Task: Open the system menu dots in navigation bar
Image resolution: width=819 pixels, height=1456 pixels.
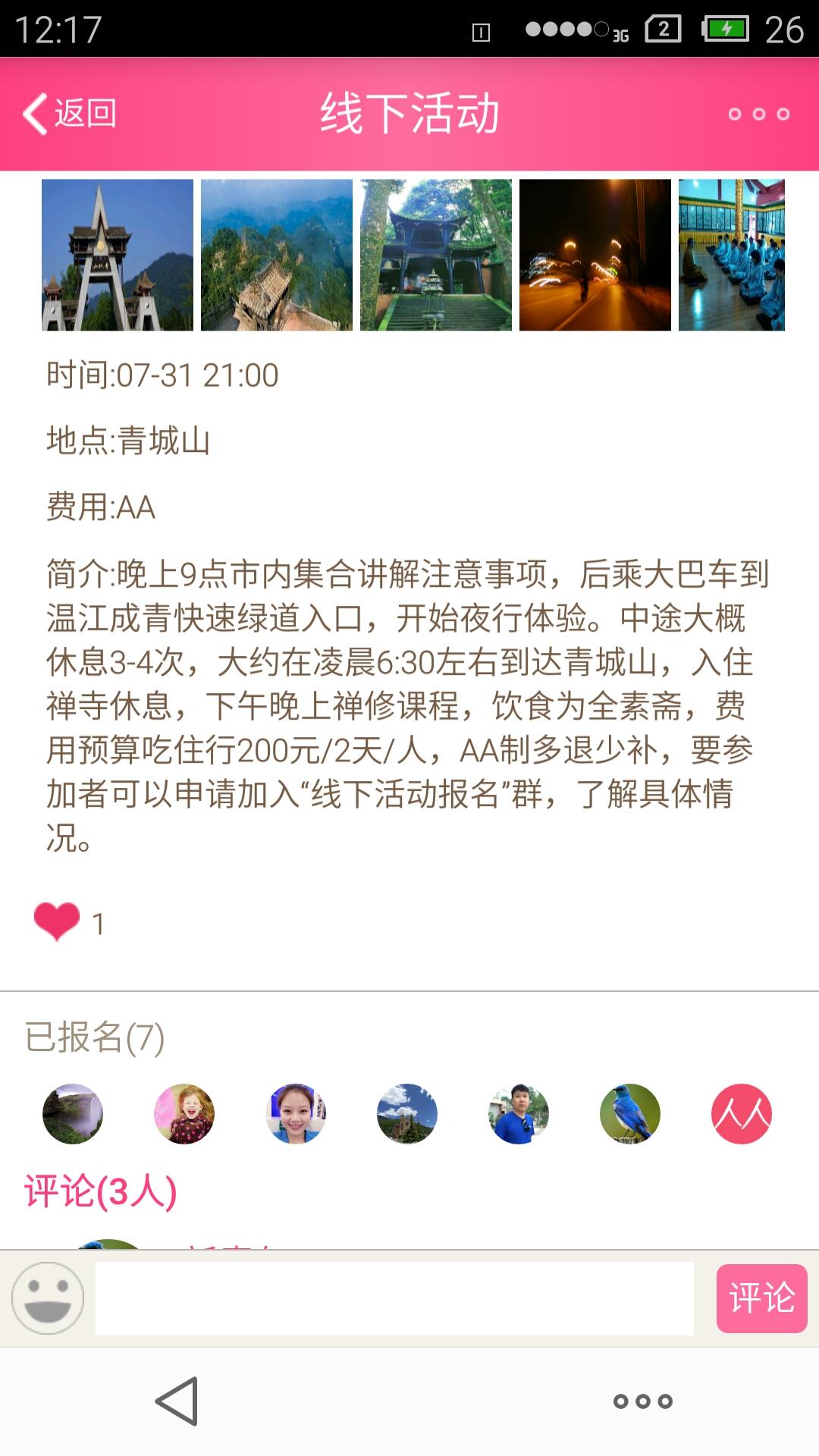Action: pos(643,1401)
